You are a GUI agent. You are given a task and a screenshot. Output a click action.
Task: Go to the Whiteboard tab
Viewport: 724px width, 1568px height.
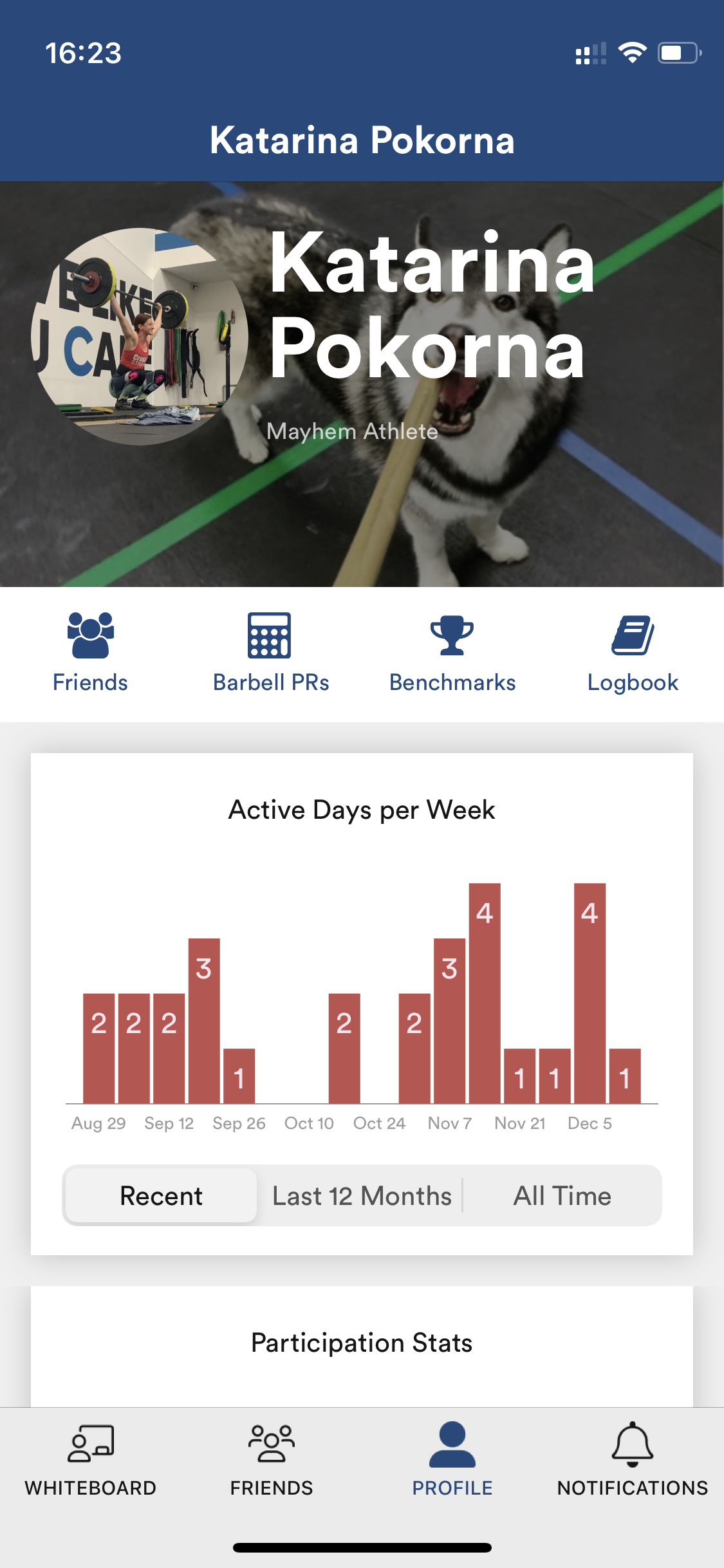tap(91, 1459)
